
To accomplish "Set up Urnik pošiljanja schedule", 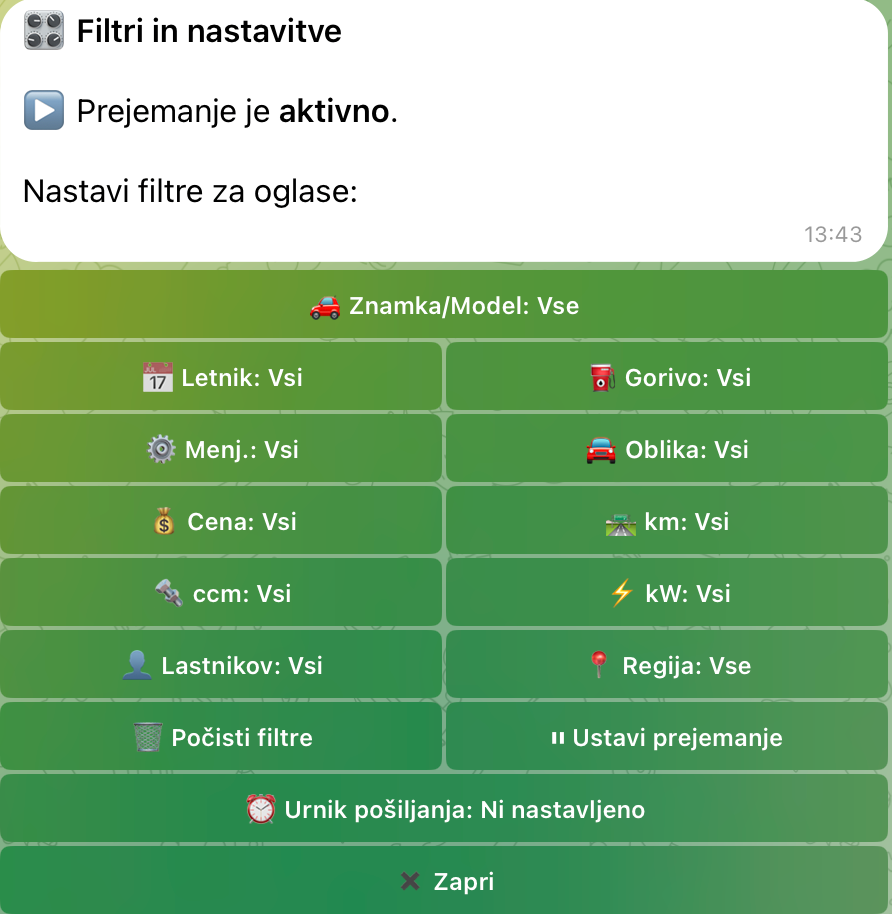I will 446,810.
